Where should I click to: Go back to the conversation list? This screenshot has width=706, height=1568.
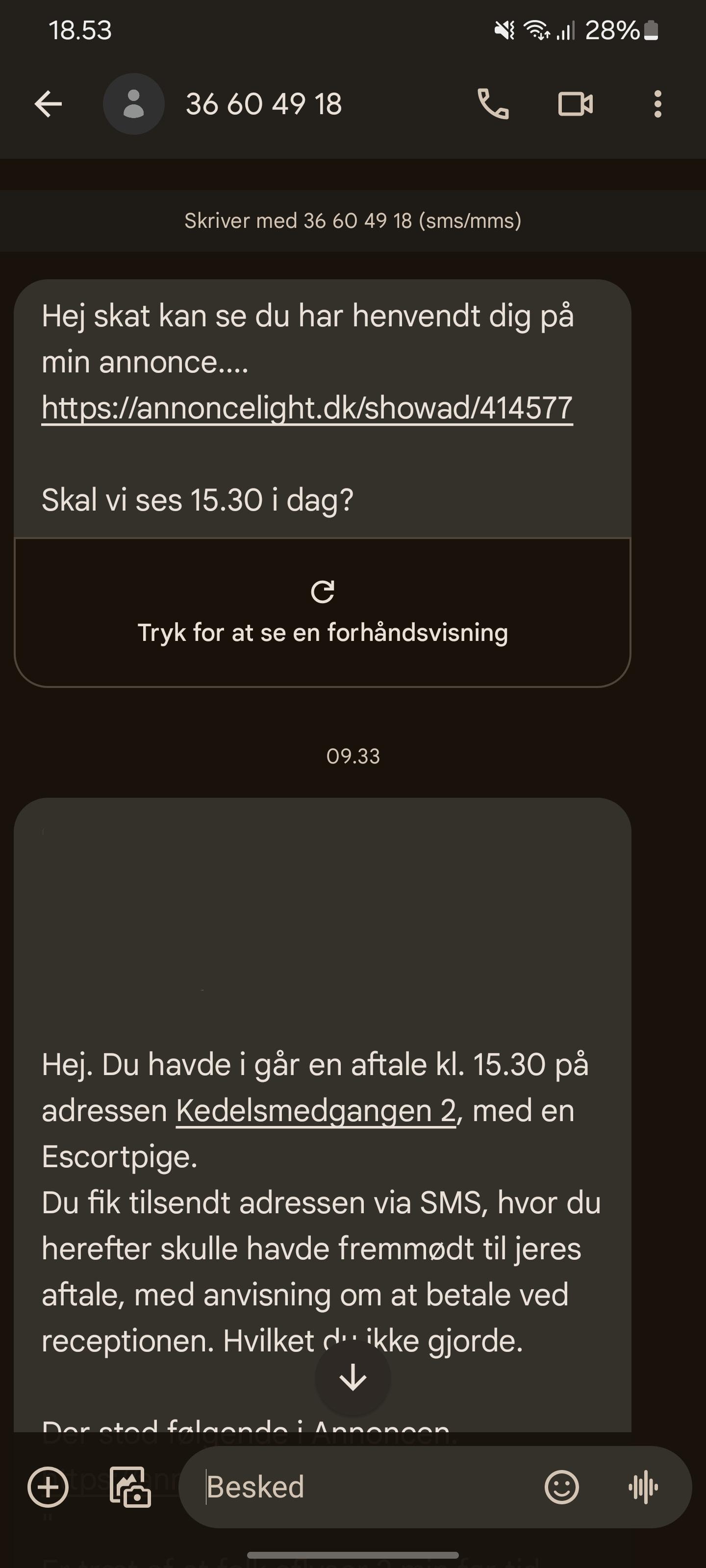tap(48, 104)
